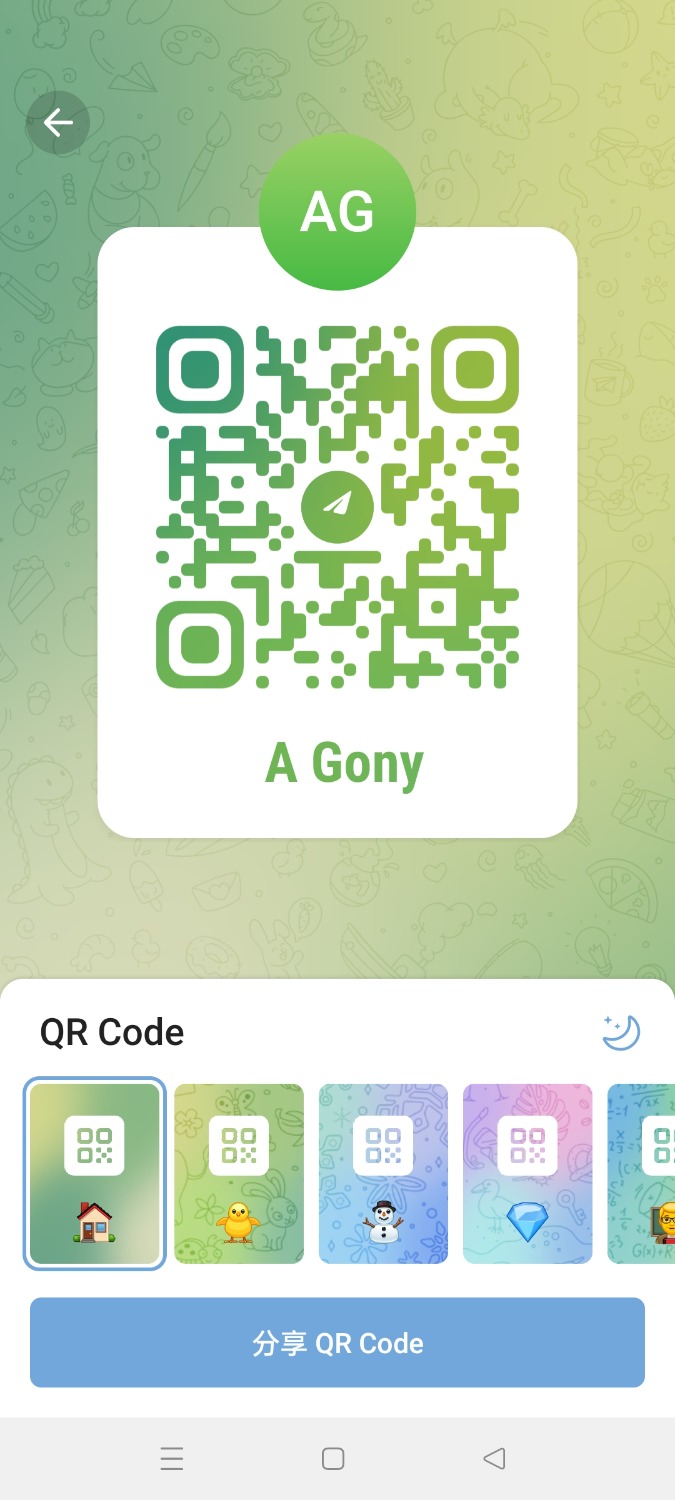Toggle night mode with the moon icon

point(620,1032)
